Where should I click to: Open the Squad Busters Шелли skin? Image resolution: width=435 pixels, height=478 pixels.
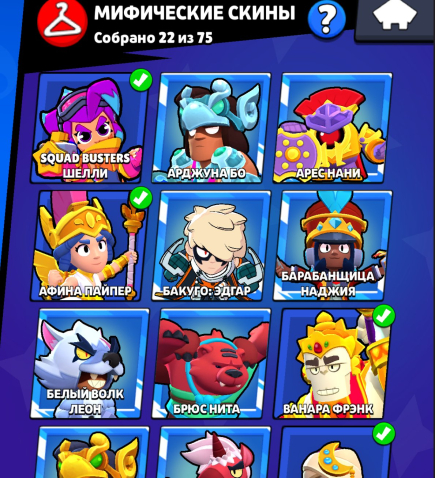pos(90,128)
